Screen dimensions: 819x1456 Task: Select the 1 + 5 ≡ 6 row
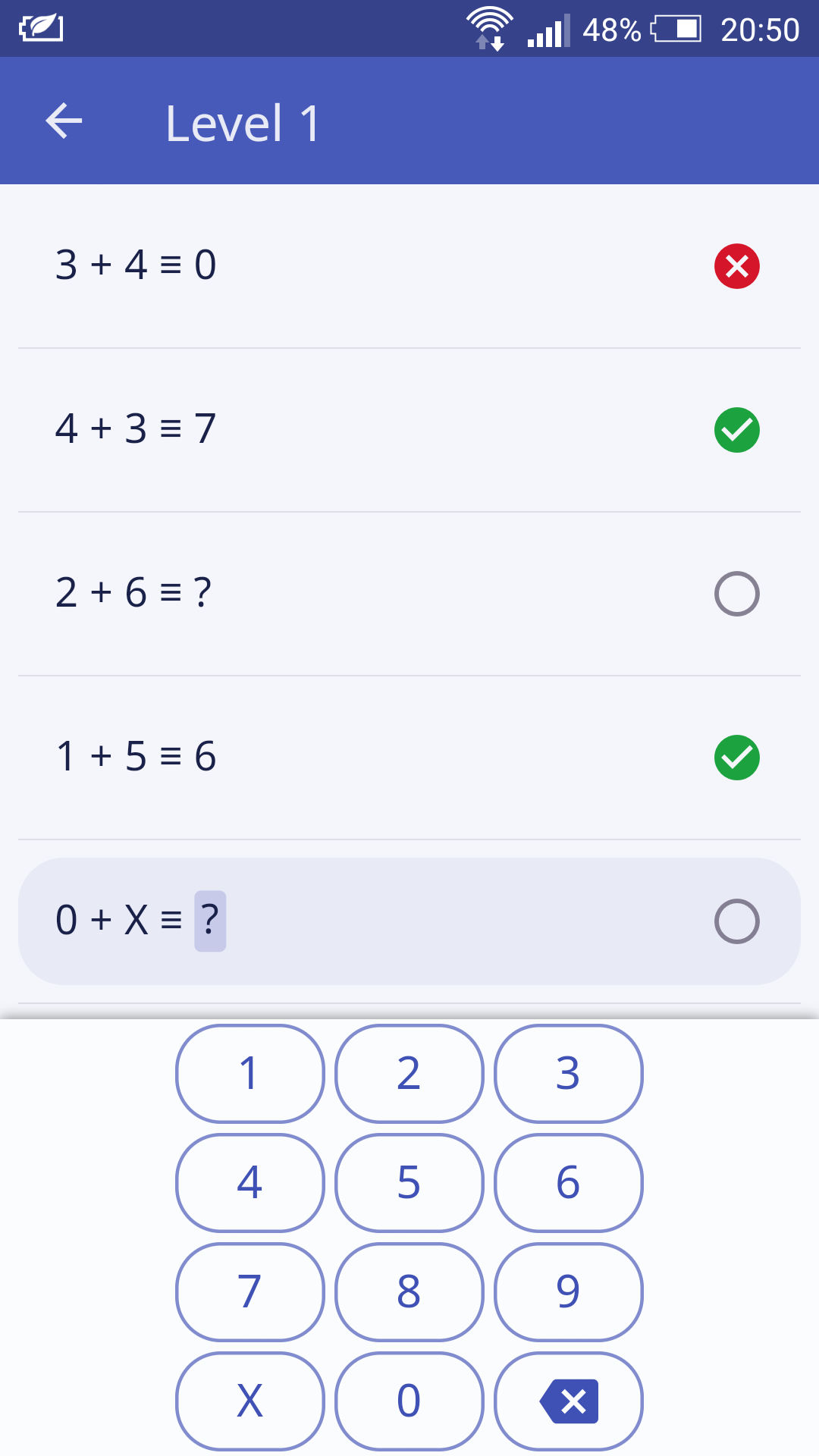coord(409,757)
